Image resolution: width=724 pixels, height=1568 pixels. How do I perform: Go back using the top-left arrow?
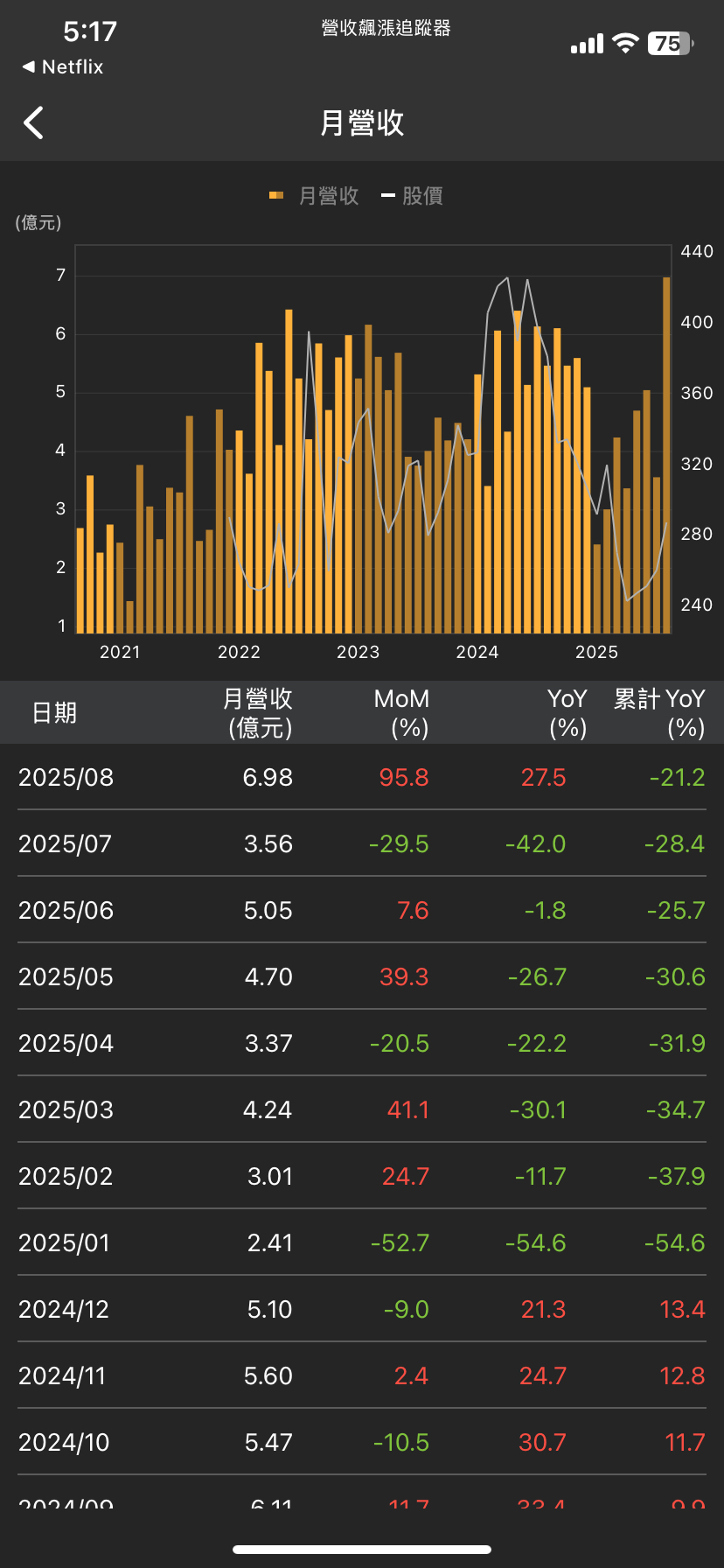[34, 123]
